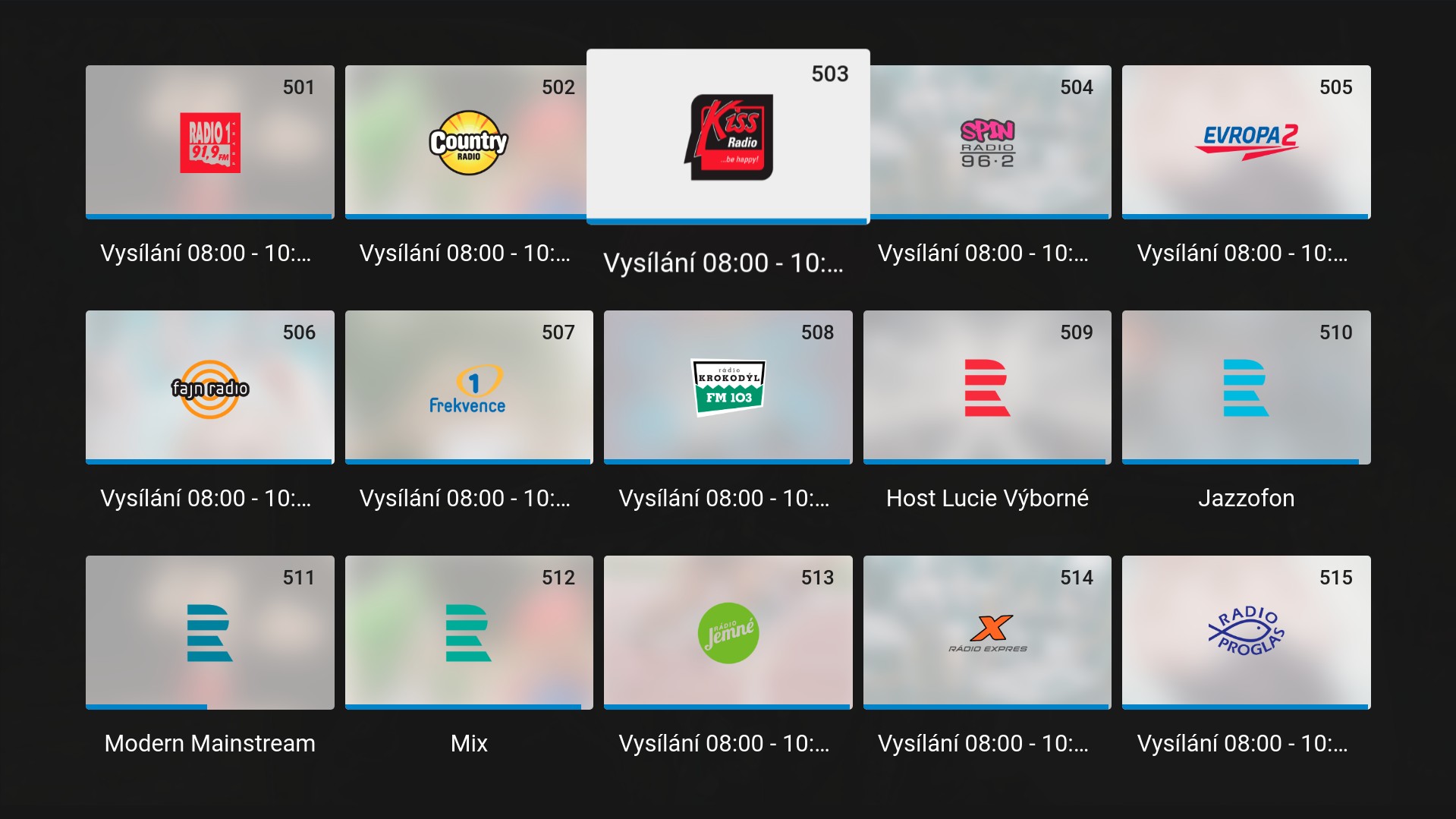Play Kiss Radio channel 503

(728, 137)
